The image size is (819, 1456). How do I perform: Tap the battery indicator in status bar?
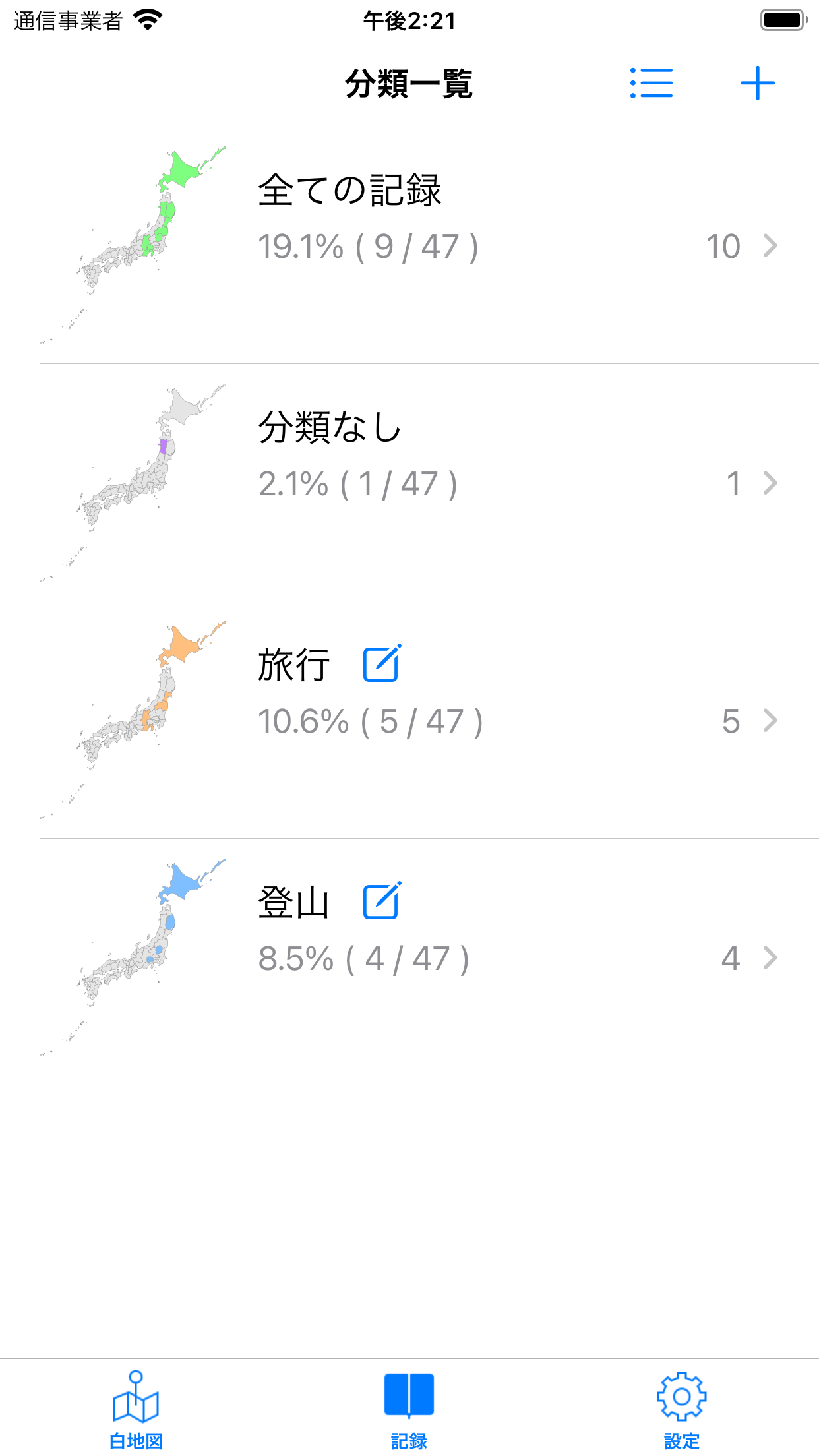coord(783,20)
